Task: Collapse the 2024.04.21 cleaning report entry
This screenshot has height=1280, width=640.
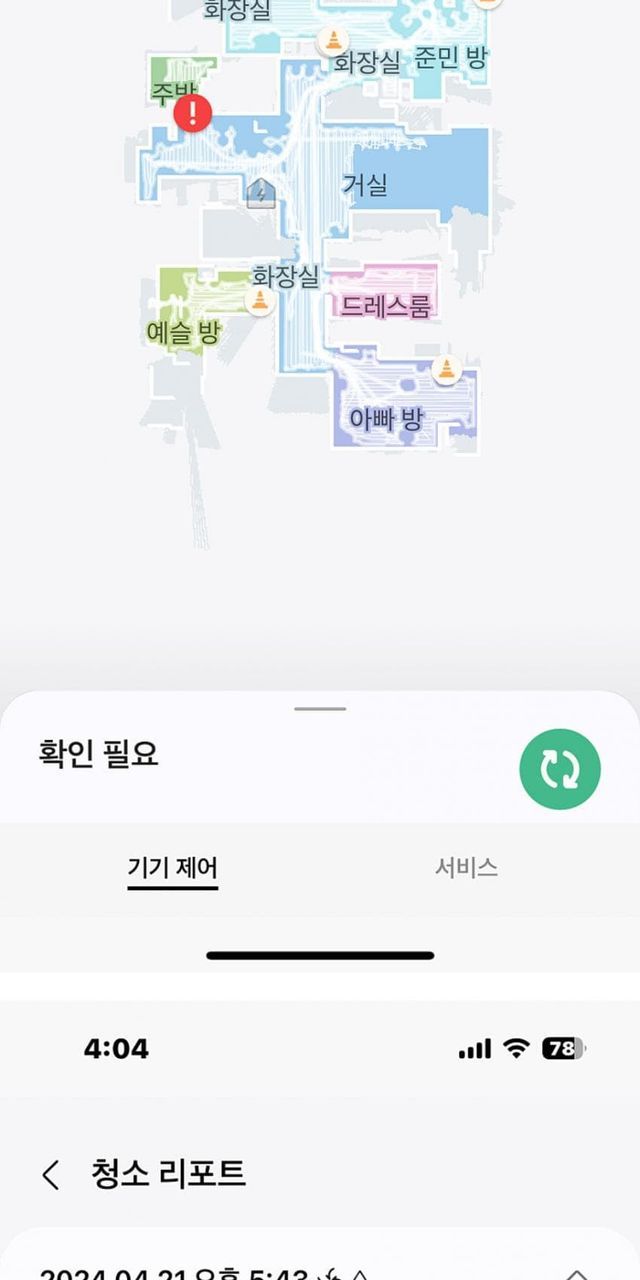Action: coord(577,1272)
